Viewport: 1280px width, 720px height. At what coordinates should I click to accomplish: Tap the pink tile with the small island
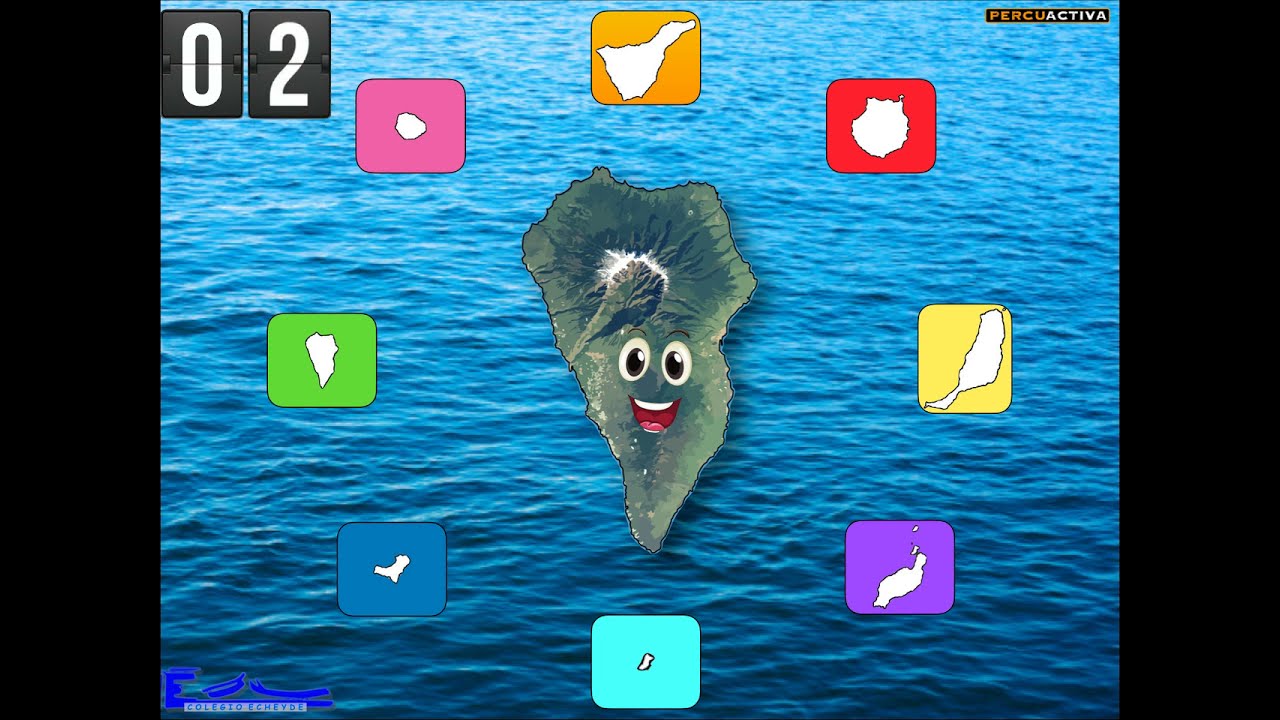410,126
